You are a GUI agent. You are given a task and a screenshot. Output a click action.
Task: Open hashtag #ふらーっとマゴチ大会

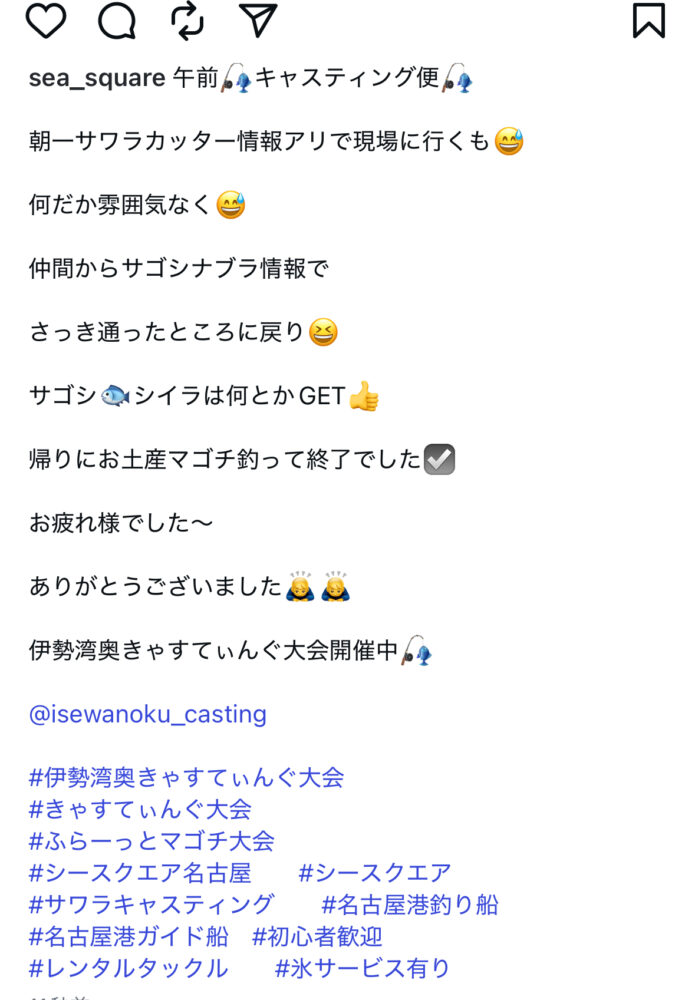click(152, 841)
